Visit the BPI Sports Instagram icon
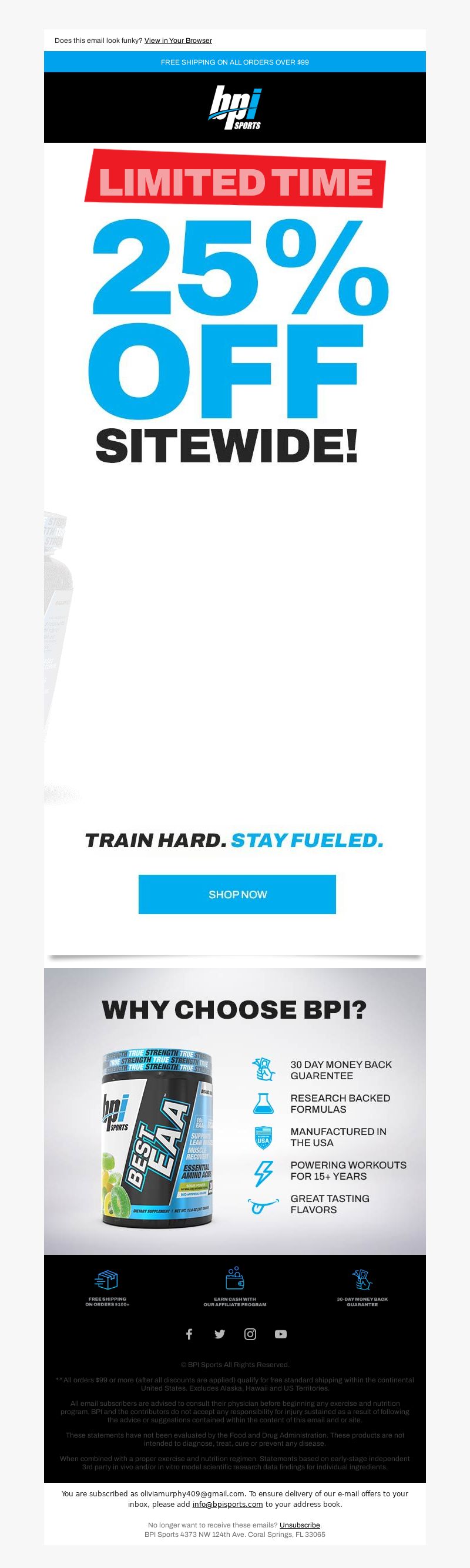Image resolution: width=470 pixels, height=1568 pixels. coord(250,1334)
